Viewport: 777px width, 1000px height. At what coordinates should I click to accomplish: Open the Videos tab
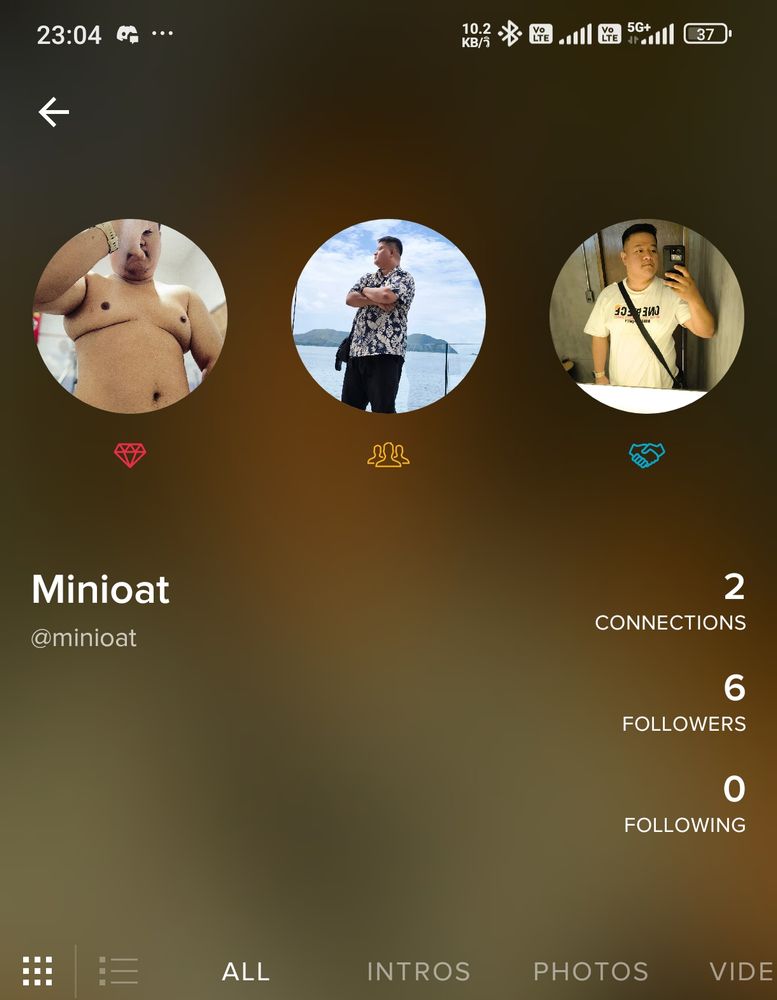coord(741,971)
